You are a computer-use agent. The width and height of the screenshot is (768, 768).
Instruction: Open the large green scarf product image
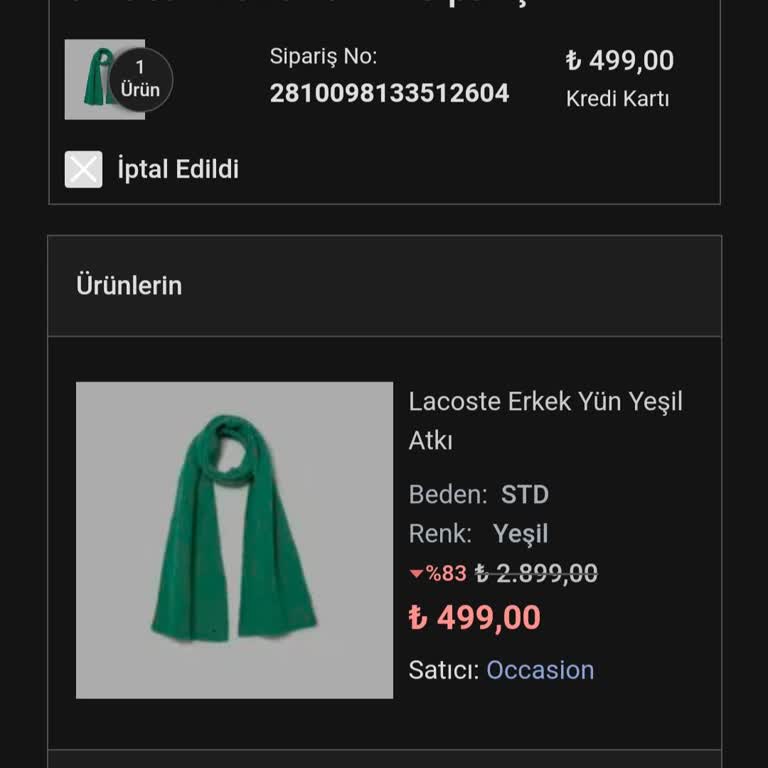tap(234, 540)
